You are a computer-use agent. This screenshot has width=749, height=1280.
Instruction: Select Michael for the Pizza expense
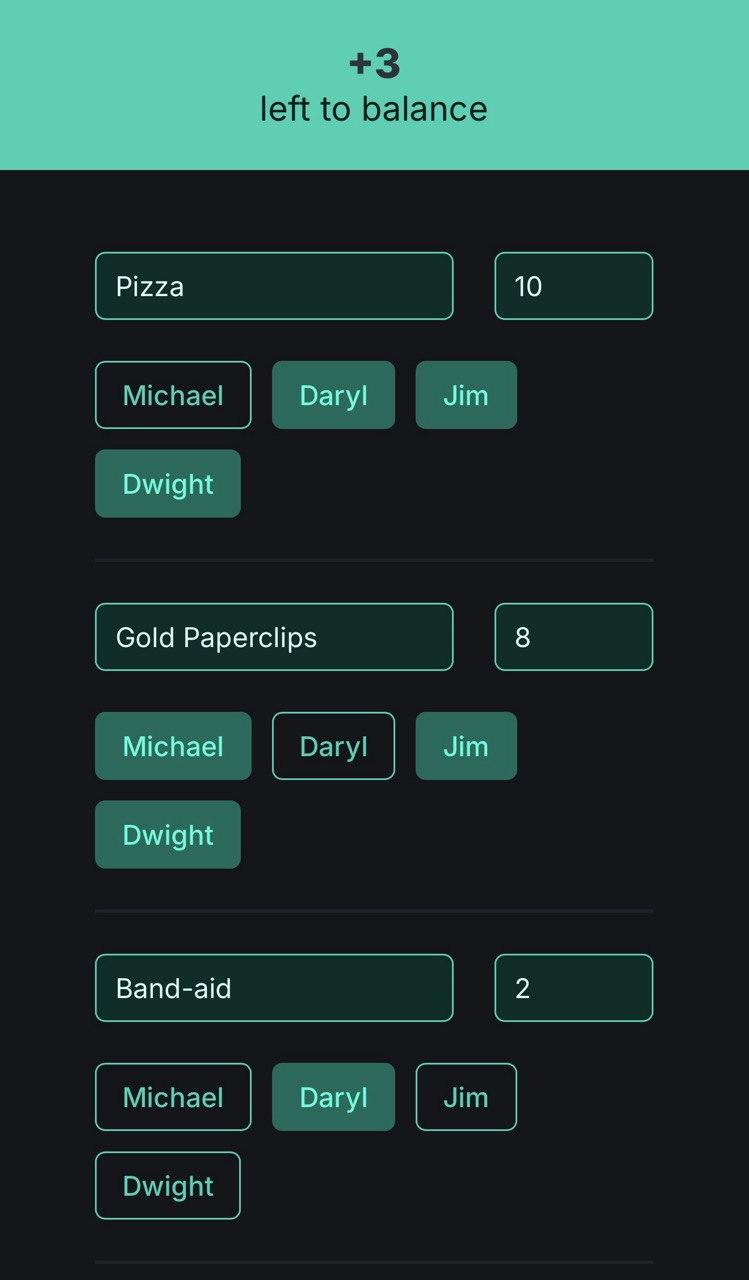click(173, 395)
